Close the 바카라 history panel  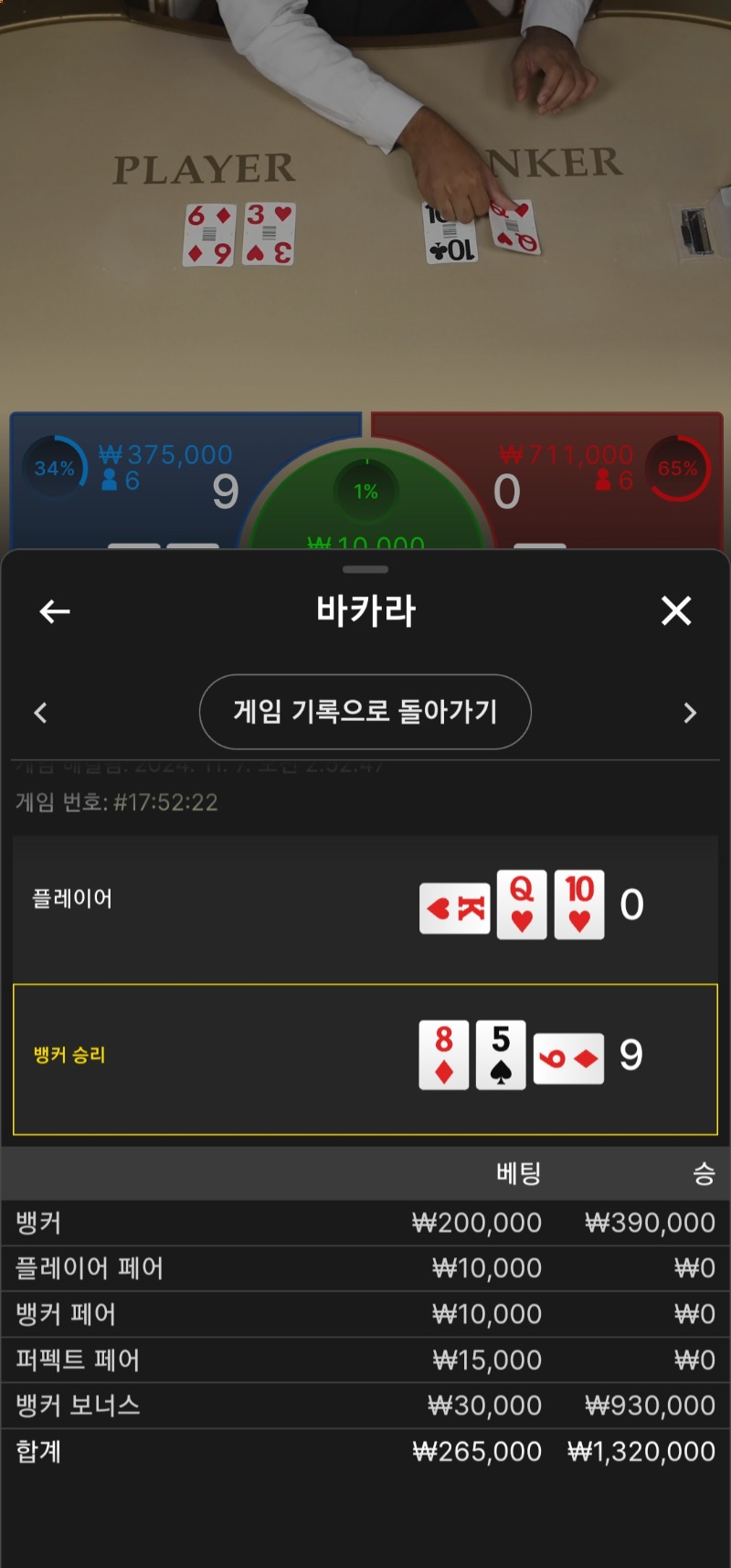coord(676,610)
